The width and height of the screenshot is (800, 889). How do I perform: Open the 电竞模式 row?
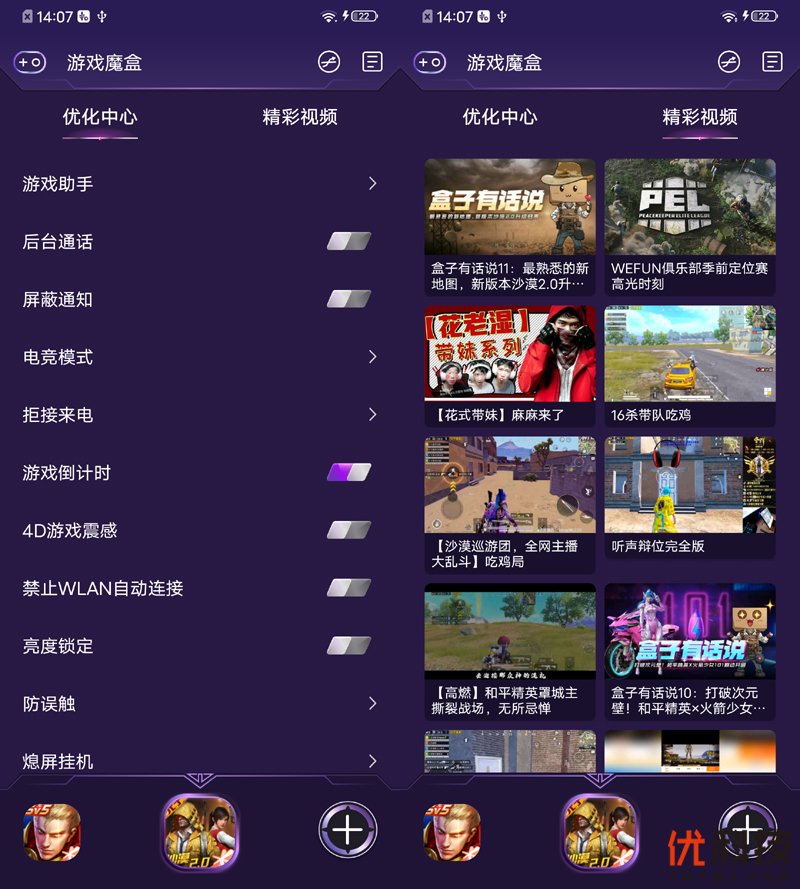(x=200, y=357)
